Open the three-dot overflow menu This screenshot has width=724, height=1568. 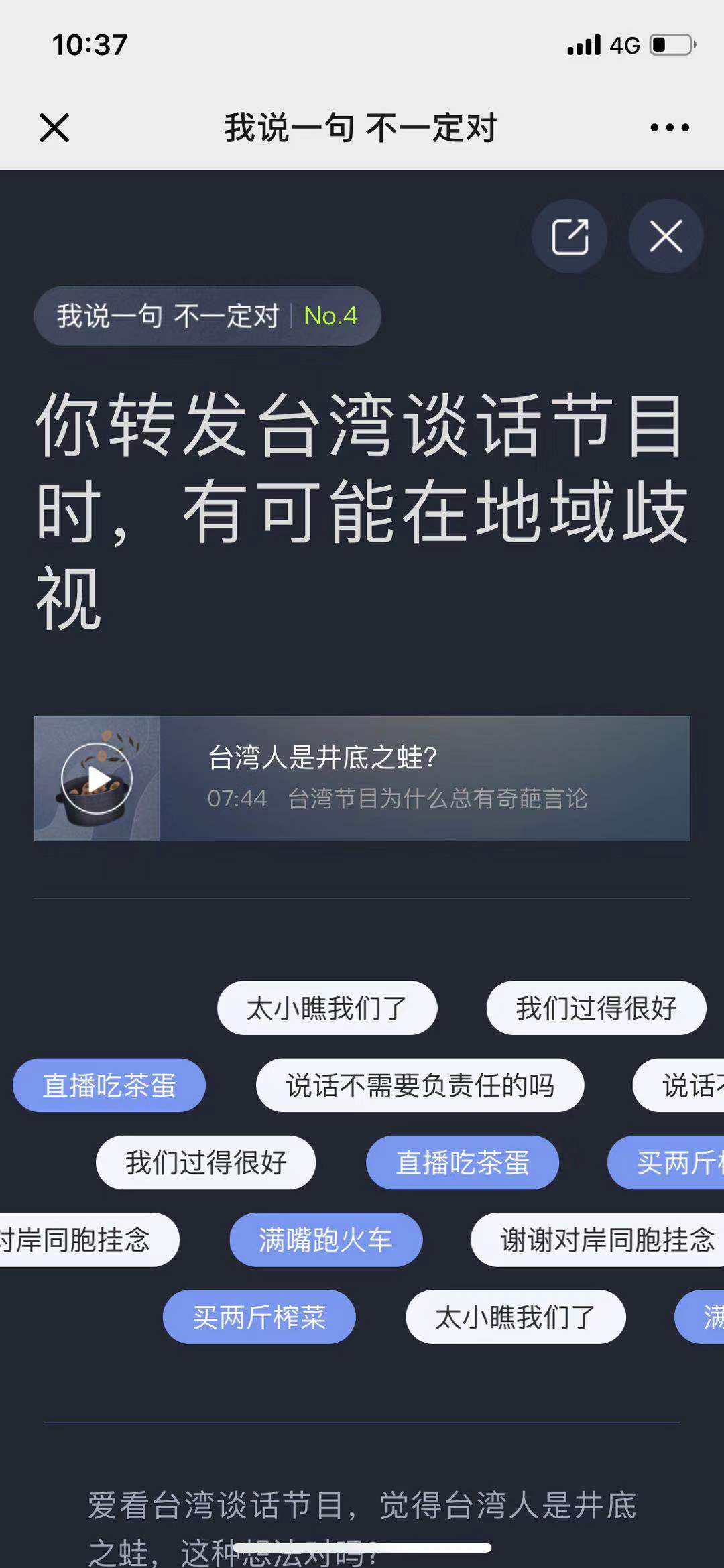click(x=669, y=127)
